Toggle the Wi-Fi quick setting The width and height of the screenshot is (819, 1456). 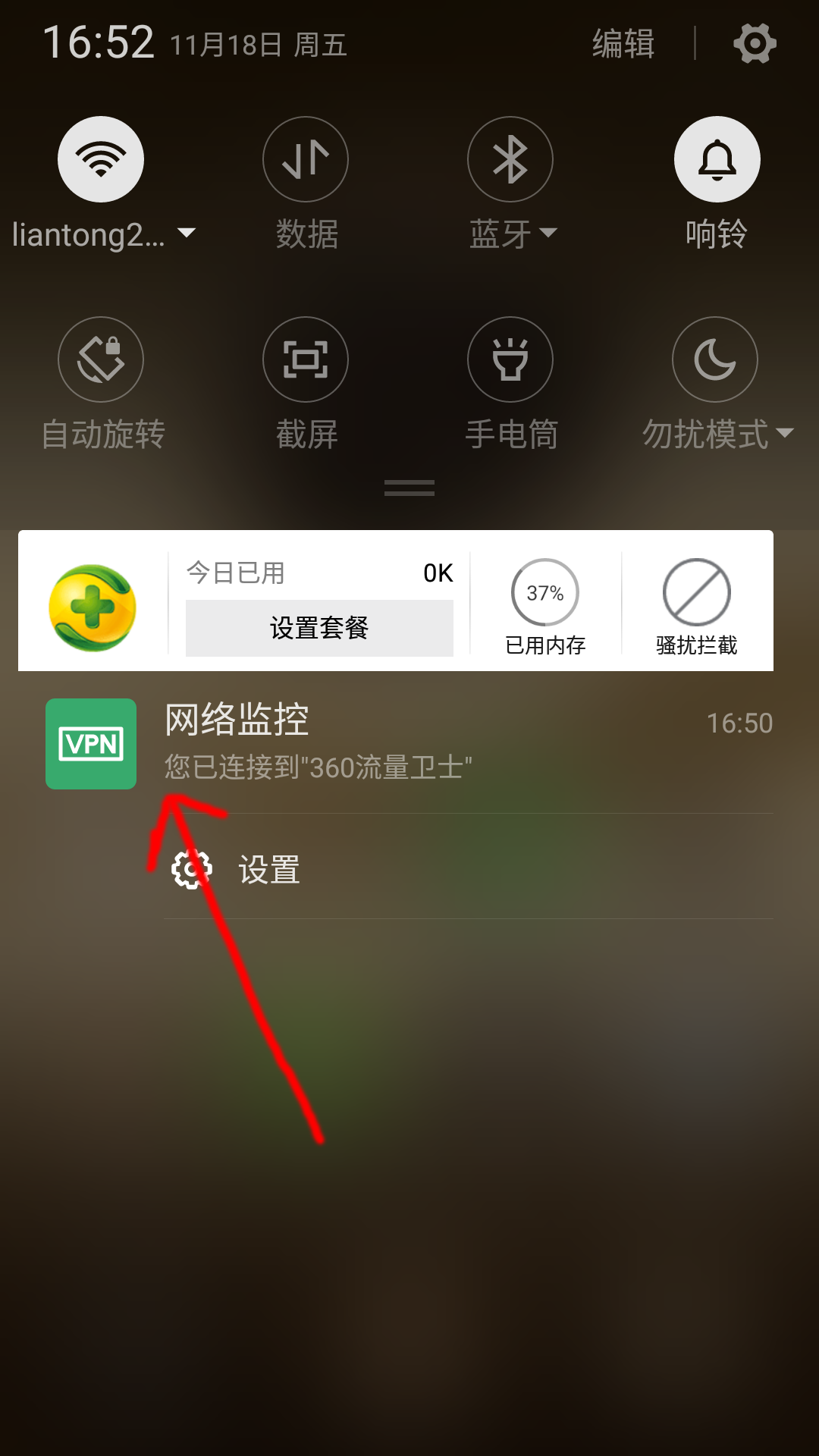(101, 159)
